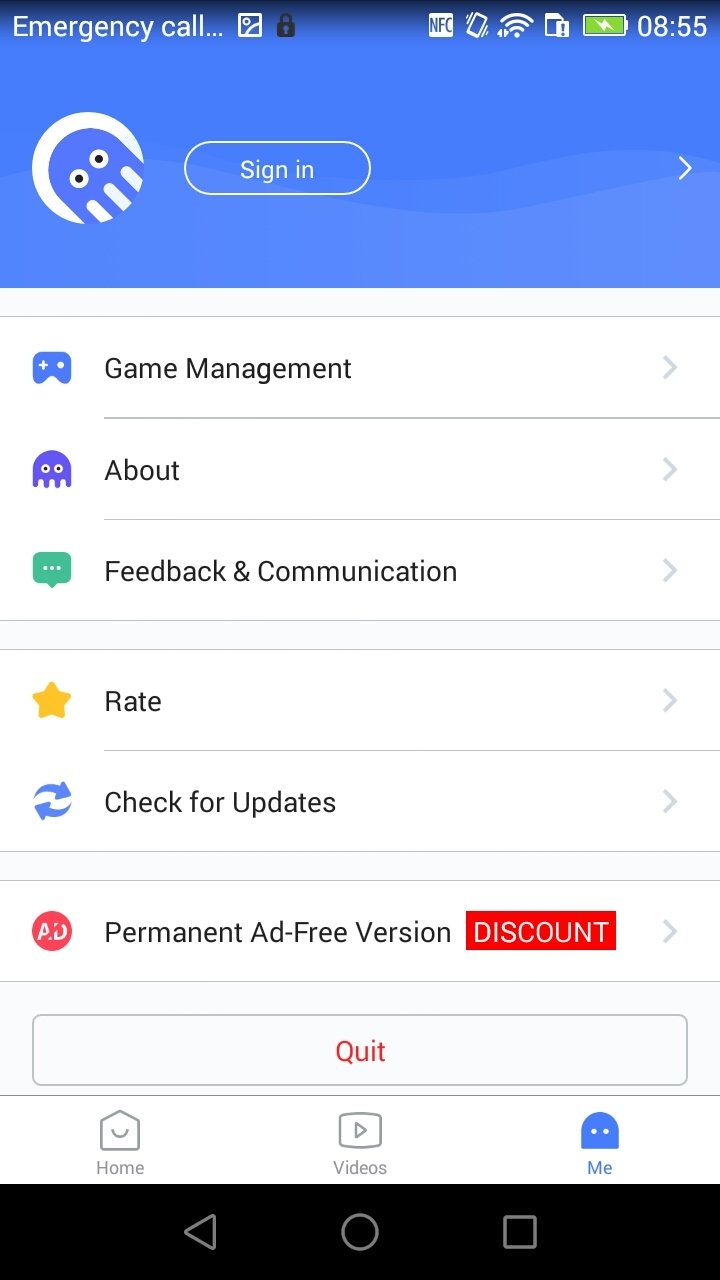
Task: Go back with the system back button
Action: (x=201, y=1232)
